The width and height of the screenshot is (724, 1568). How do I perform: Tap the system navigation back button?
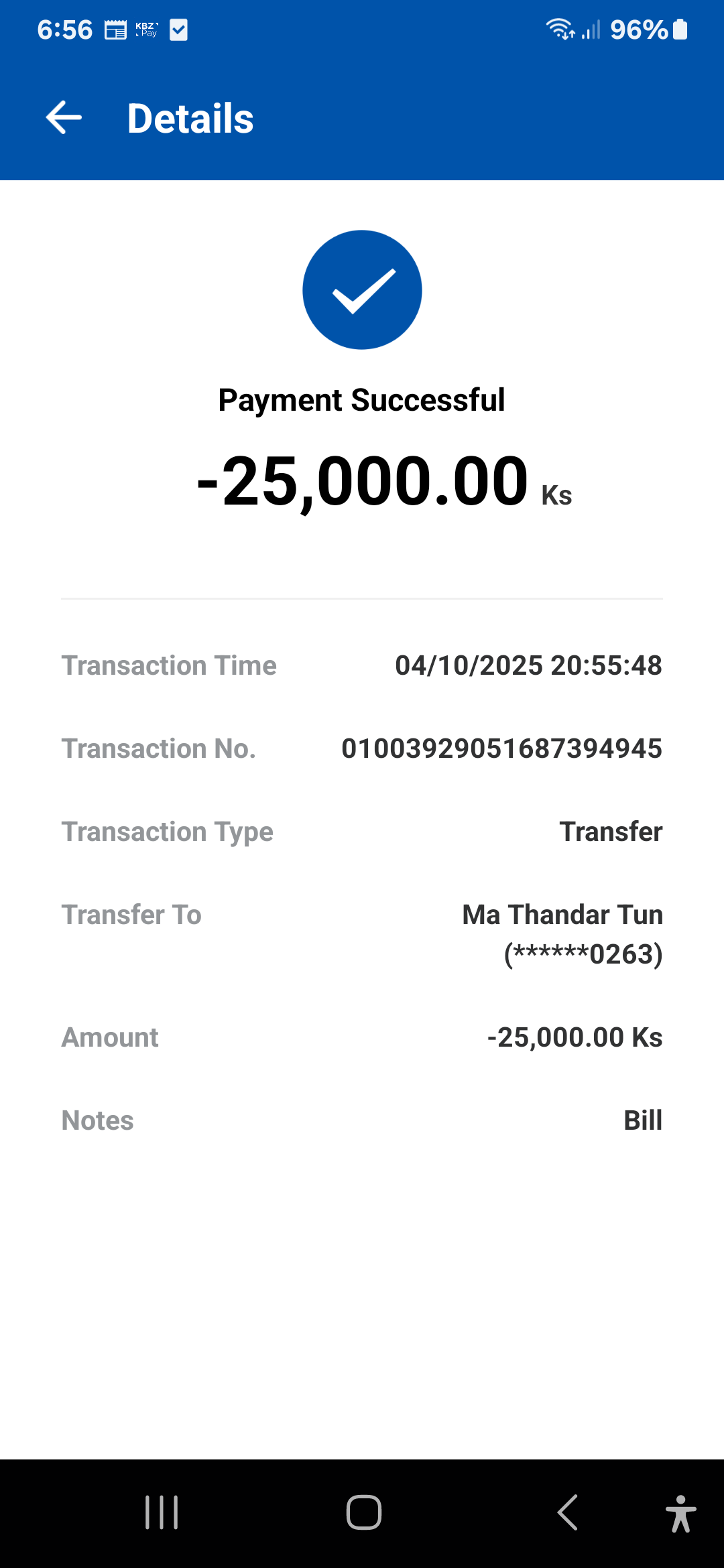[567, 1512]
